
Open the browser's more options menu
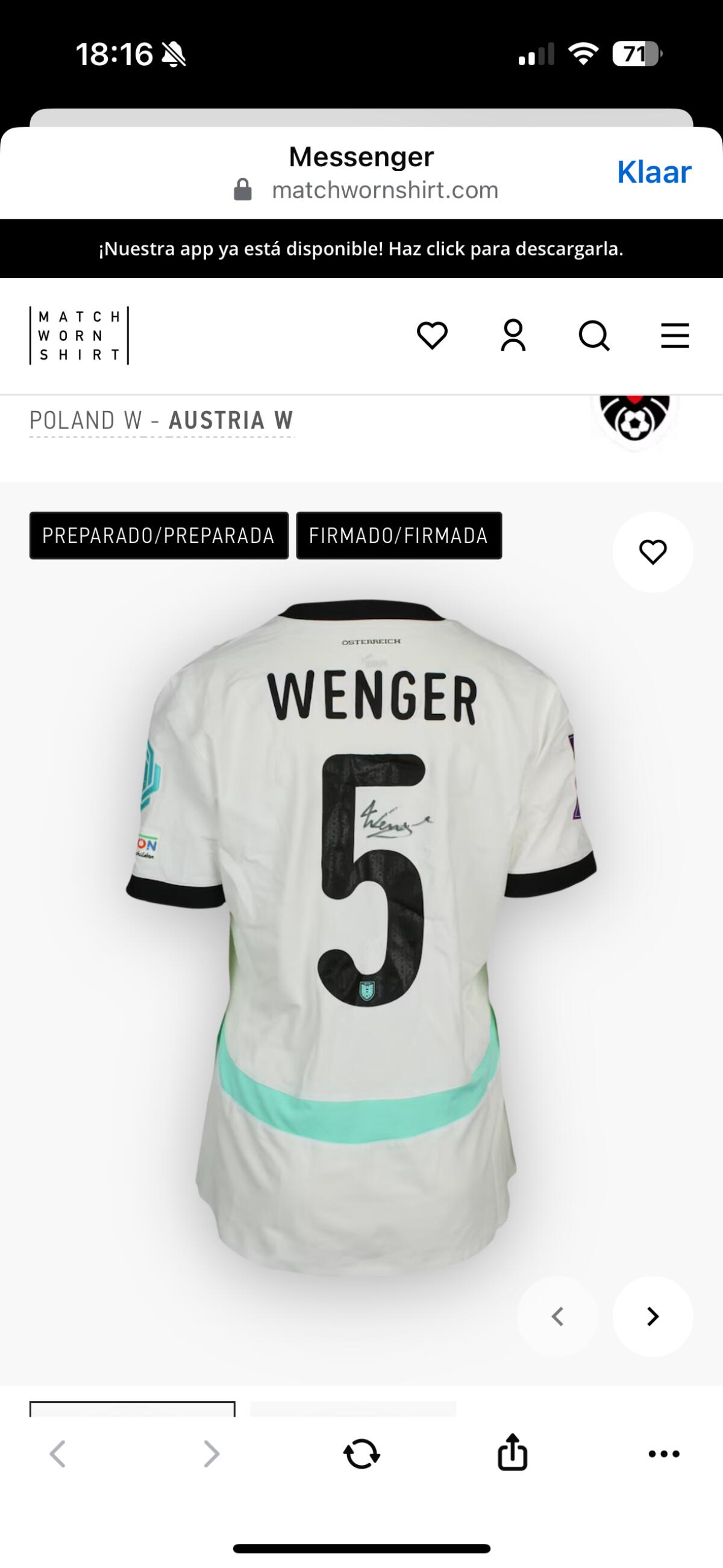(664, 1454)
